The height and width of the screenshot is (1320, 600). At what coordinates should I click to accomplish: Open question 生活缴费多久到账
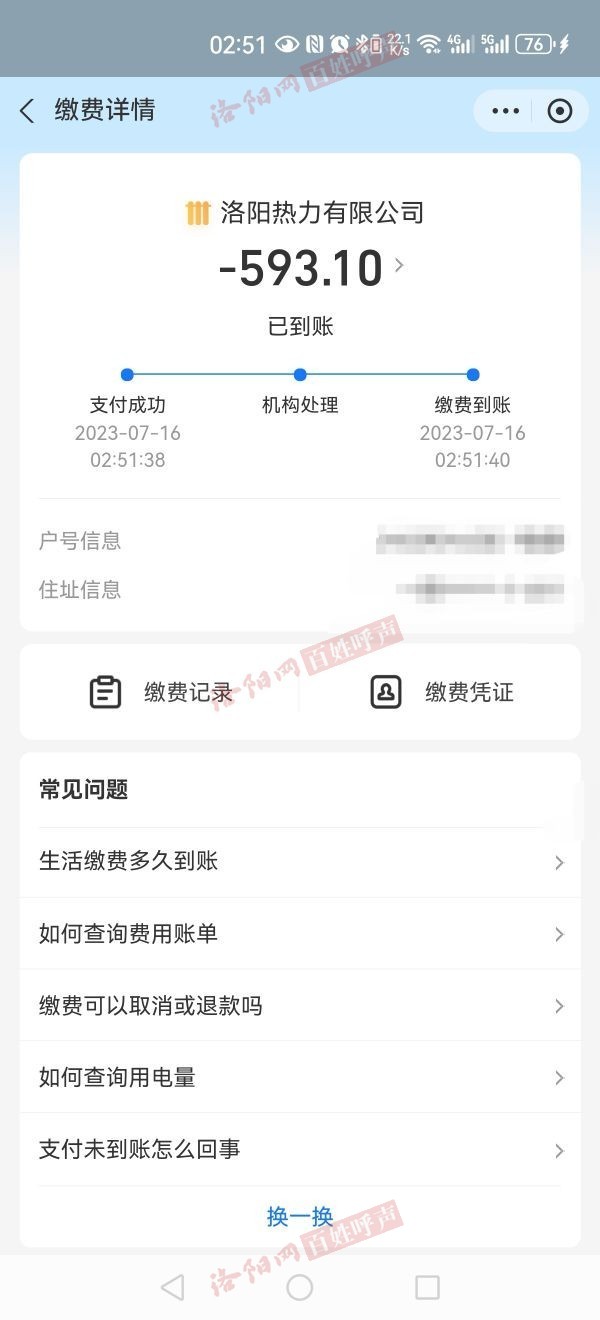300,862
